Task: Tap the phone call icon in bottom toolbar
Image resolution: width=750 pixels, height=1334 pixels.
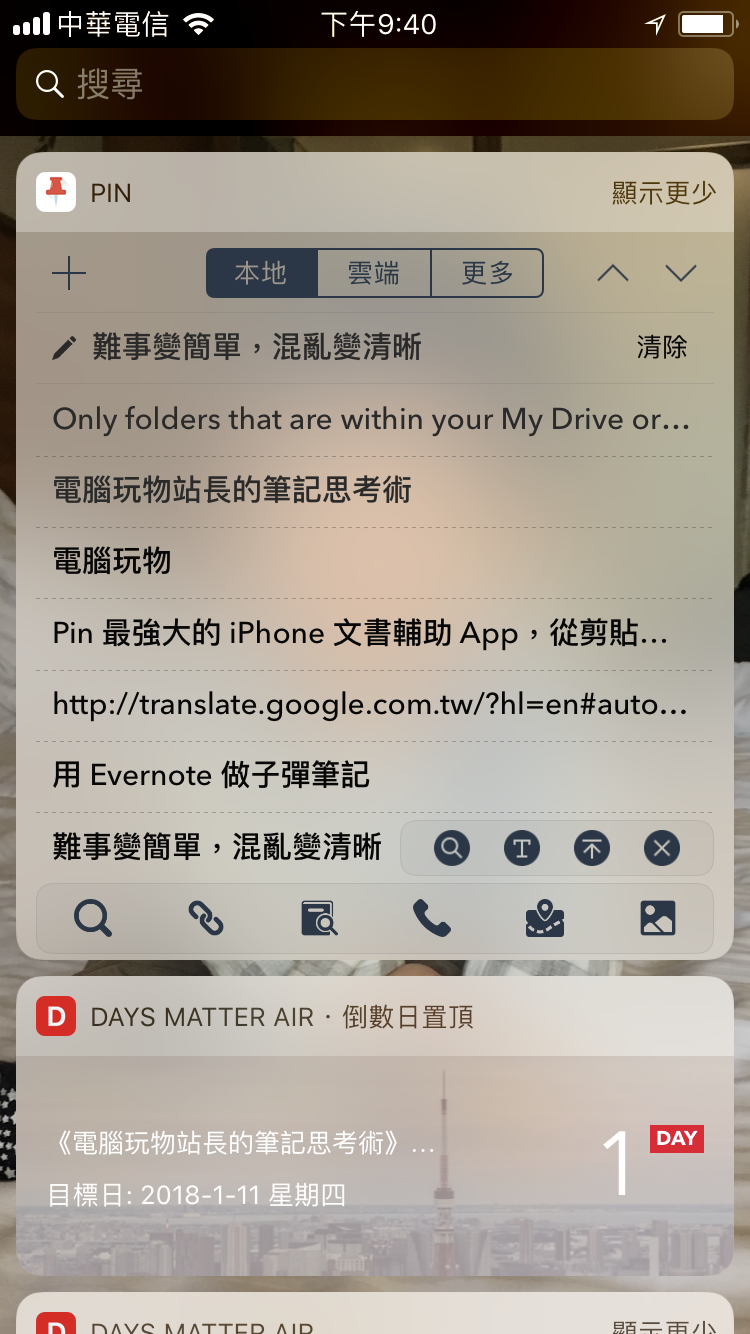Action: (431, 918)
